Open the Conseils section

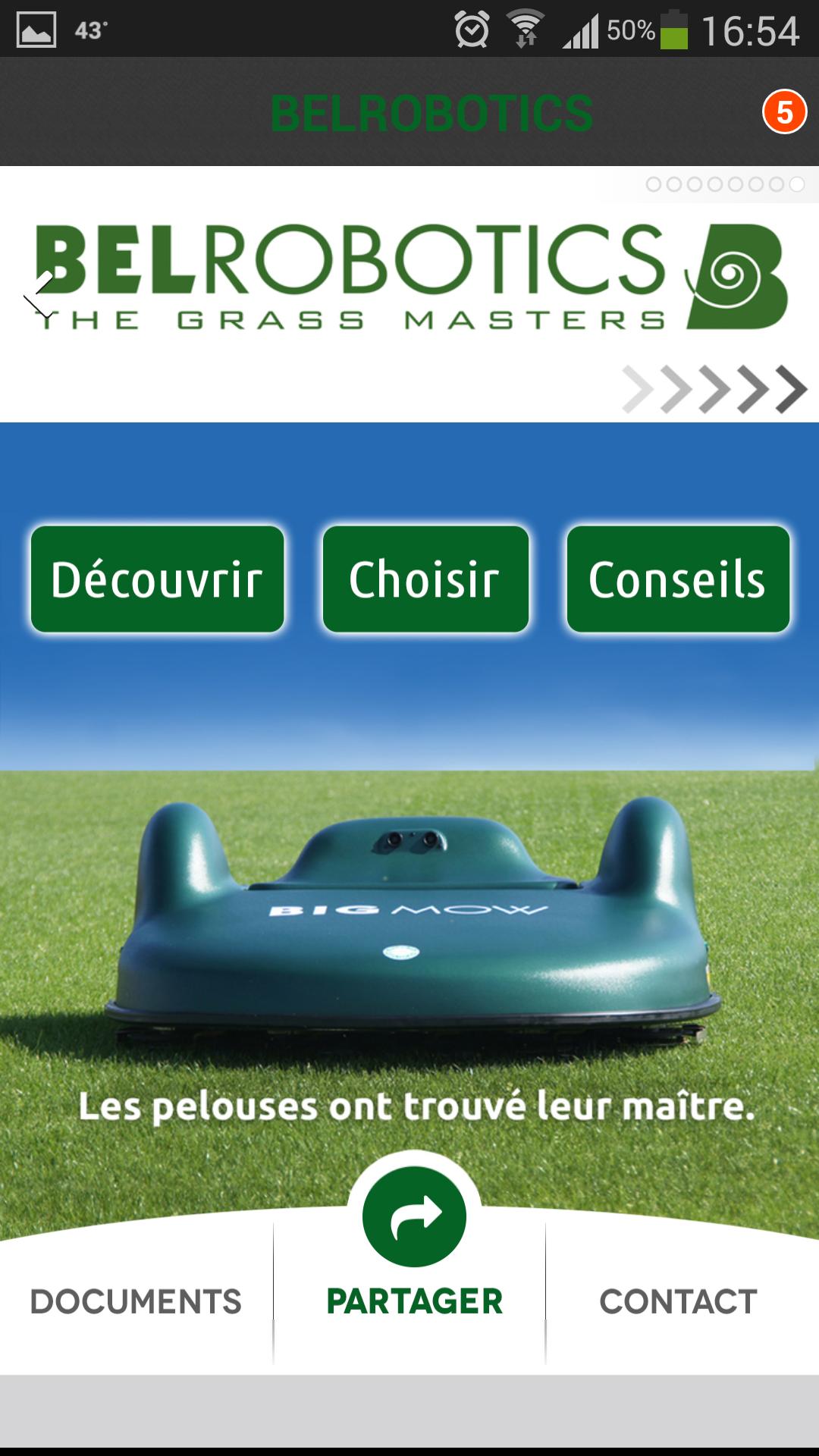(678, 579)
